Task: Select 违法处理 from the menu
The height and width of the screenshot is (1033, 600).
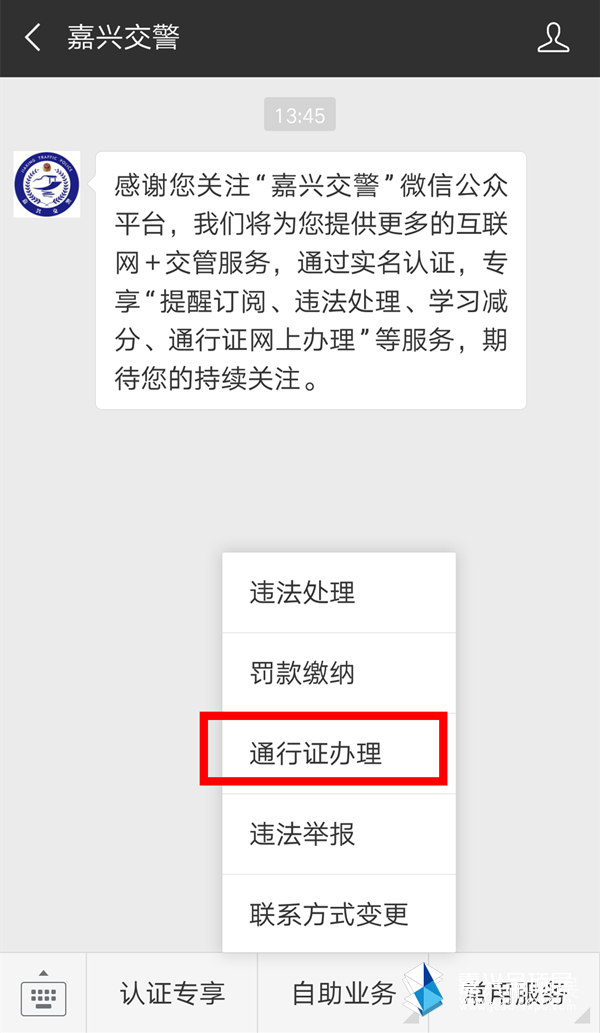Action: tap(338, 592)
